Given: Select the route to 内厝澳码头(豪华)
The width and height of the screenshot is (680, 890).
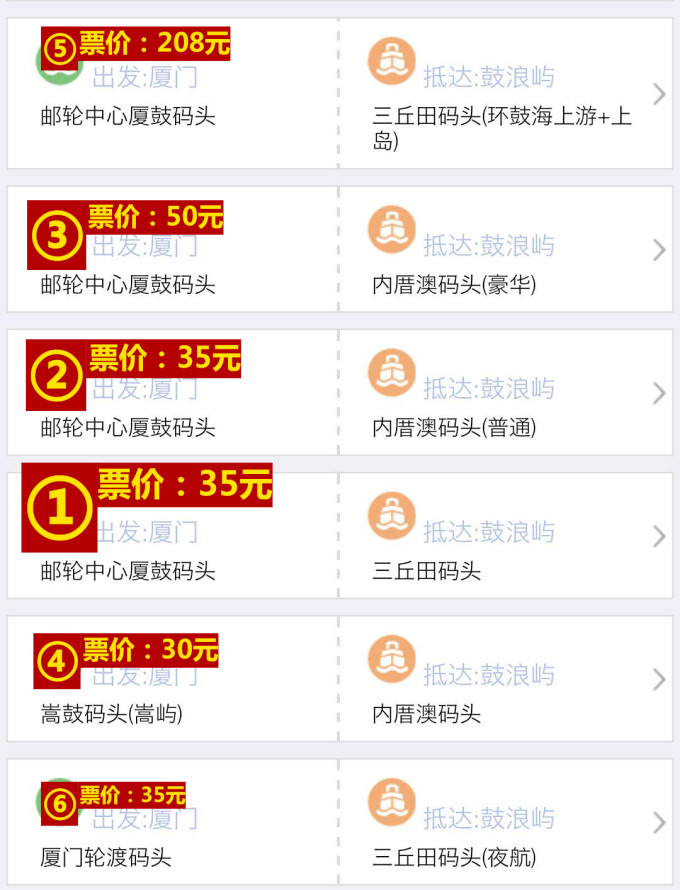Looking at the screenshot, I should pyautogui.click(x=340, y=250).
